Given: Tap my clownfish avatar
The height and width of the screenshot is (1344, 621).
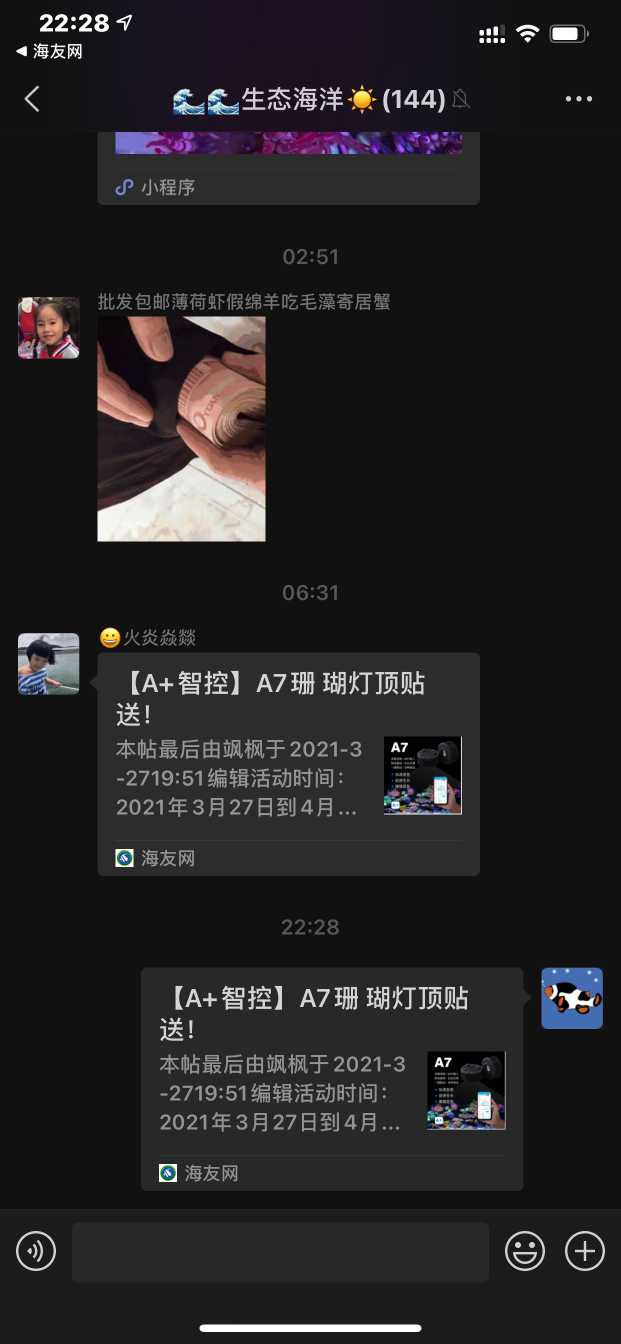Looking at the screenshot, I should coord(572,998).
